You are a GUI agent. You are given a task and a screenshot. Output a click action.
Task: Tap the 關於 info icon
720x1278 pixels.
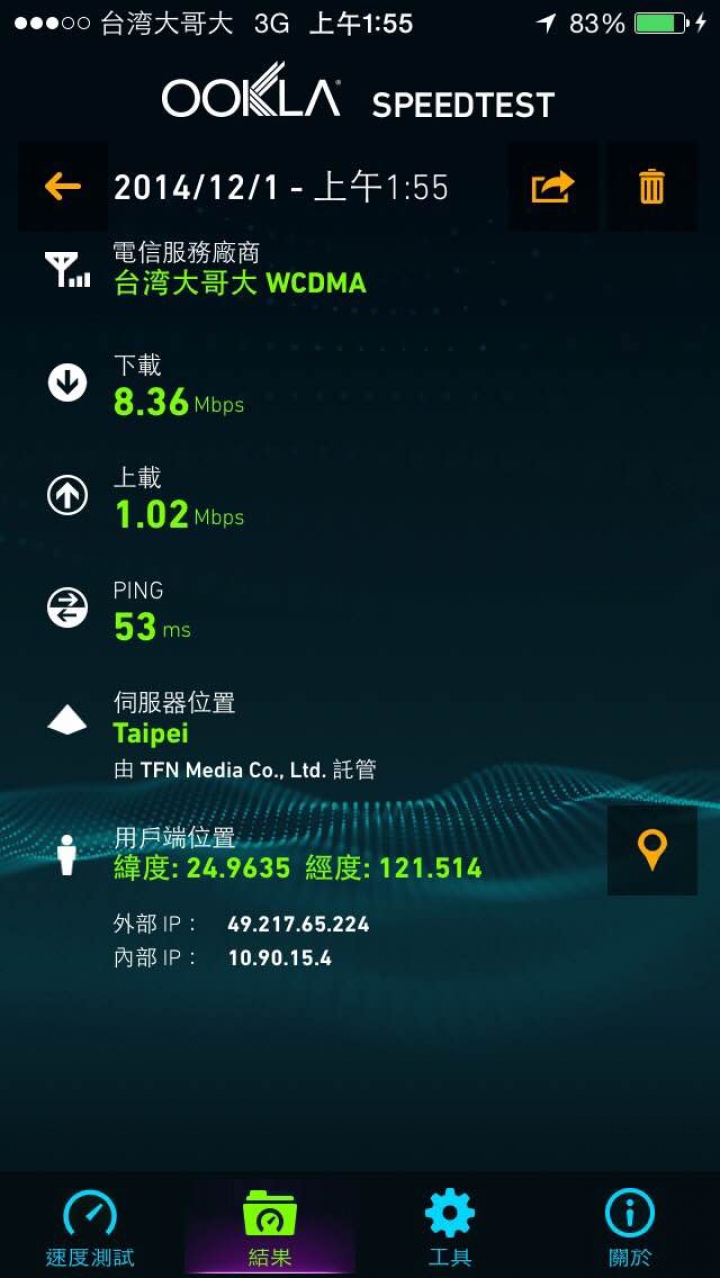click(x=628, y=1212)
